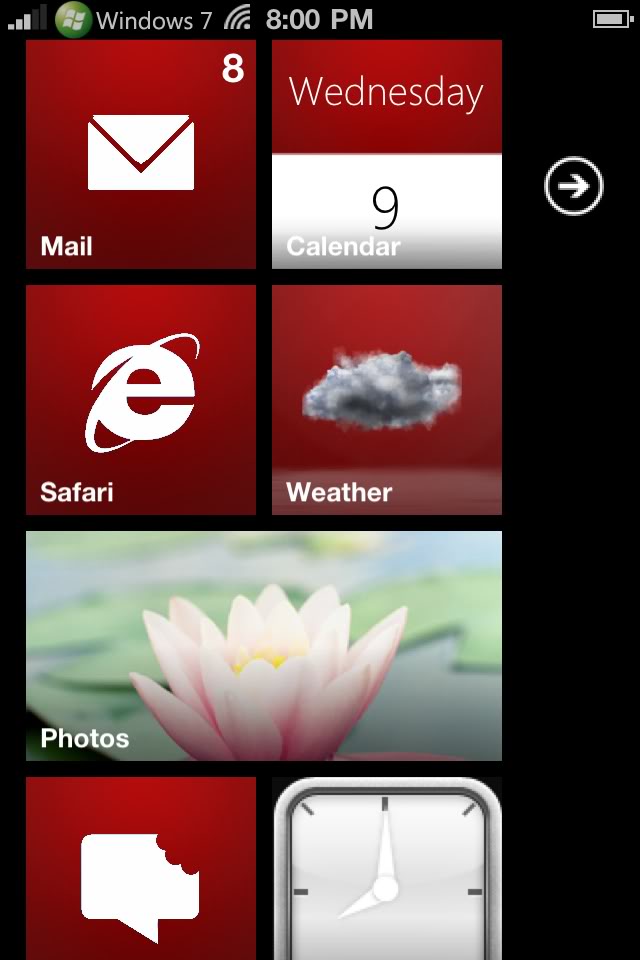Open the Mail tile
Screen dimensions: 640x960
click(x=140, y=155)
